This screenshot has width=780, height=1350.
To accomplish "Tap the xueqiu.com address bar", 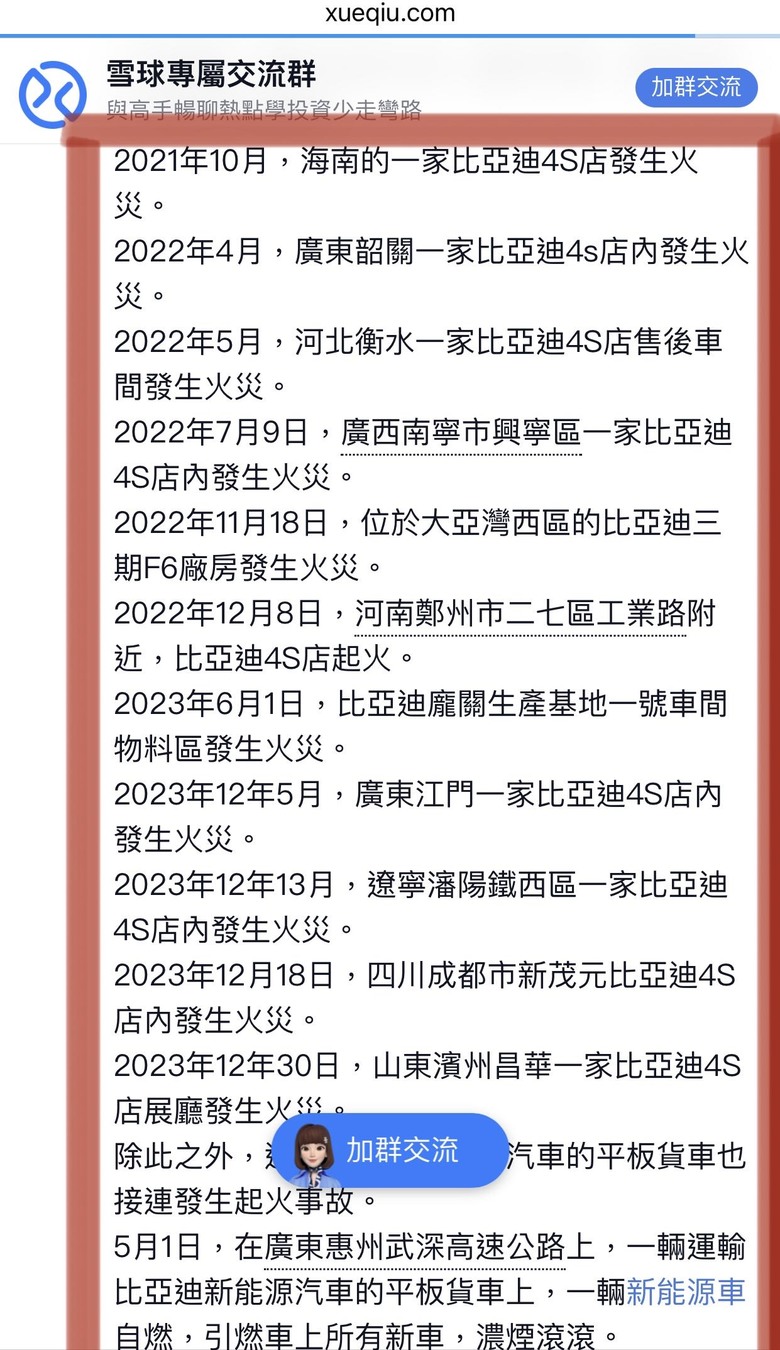I will 390,14.
